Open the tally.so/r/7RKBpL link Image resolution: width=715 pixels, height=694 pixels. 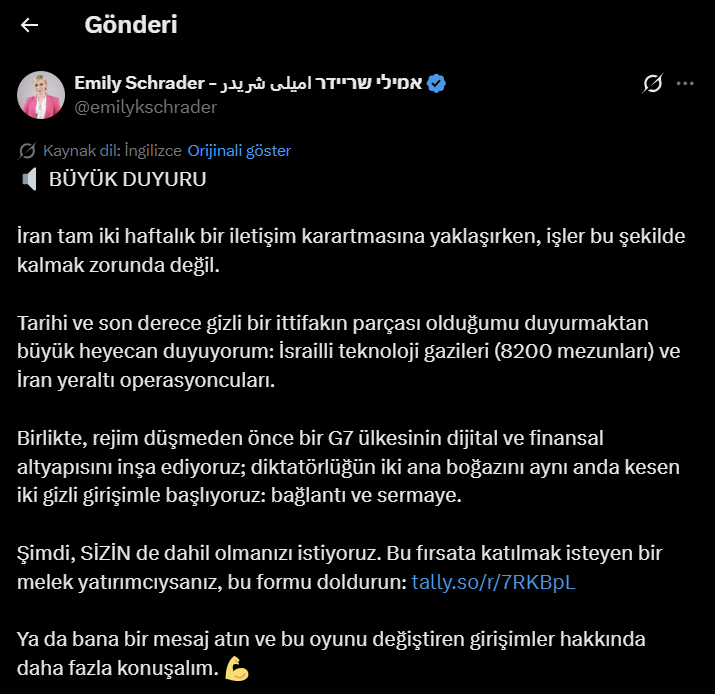point(493,583)
